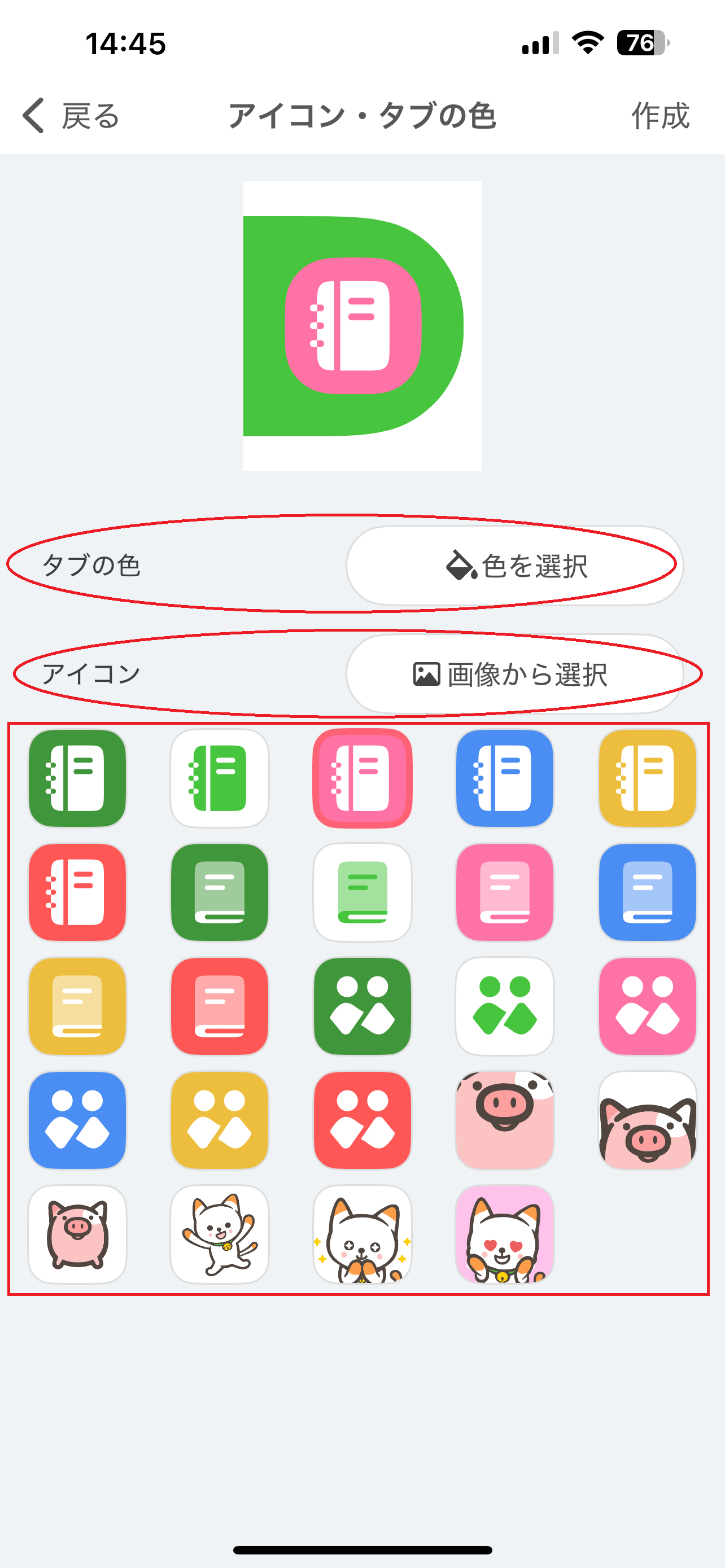Choose the yellow notebook icon
The image size is (725, 1568).
point(647,778)
